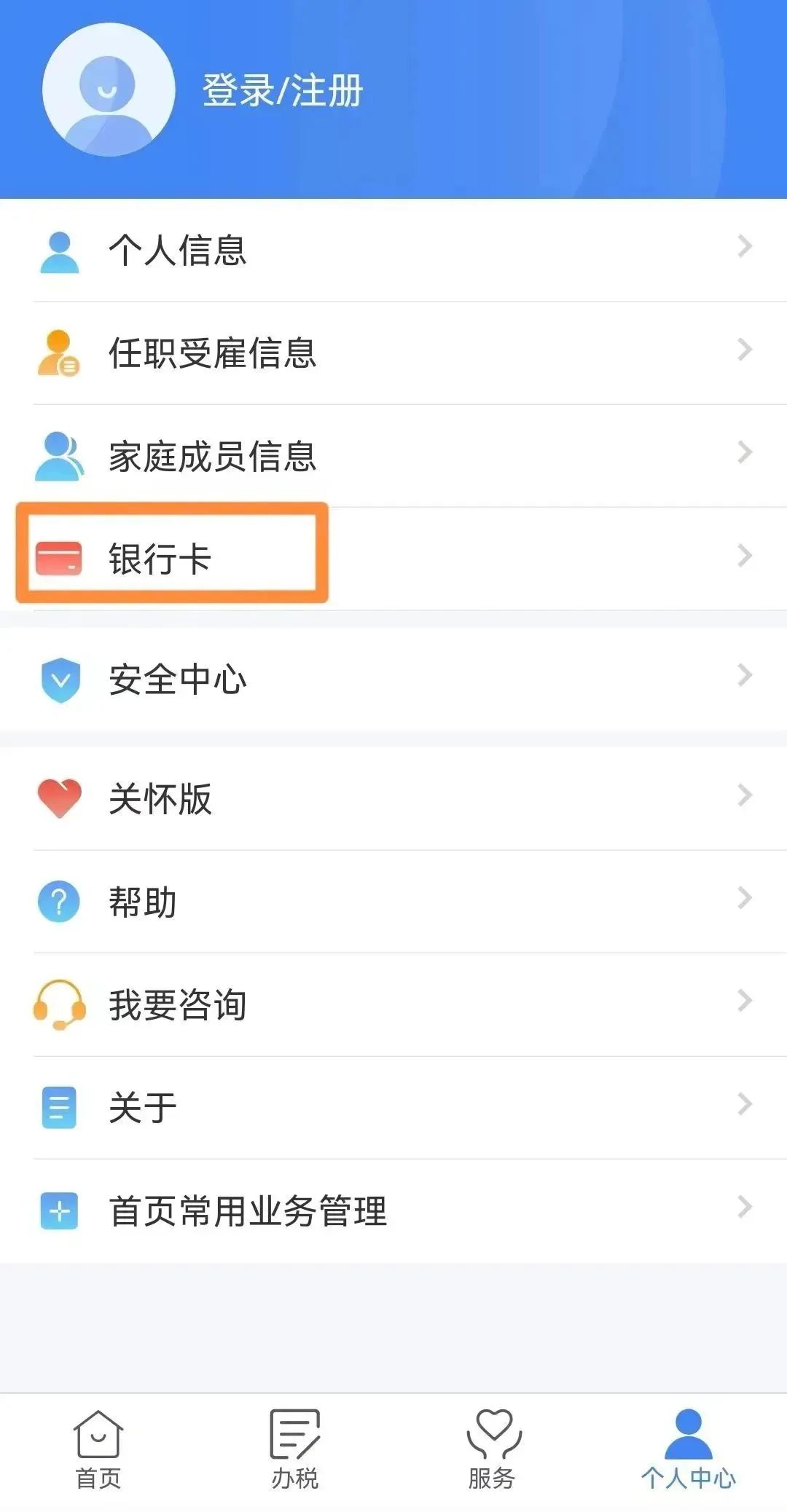
Task: Open the 银行卡 row
Action: click(393, 559)
